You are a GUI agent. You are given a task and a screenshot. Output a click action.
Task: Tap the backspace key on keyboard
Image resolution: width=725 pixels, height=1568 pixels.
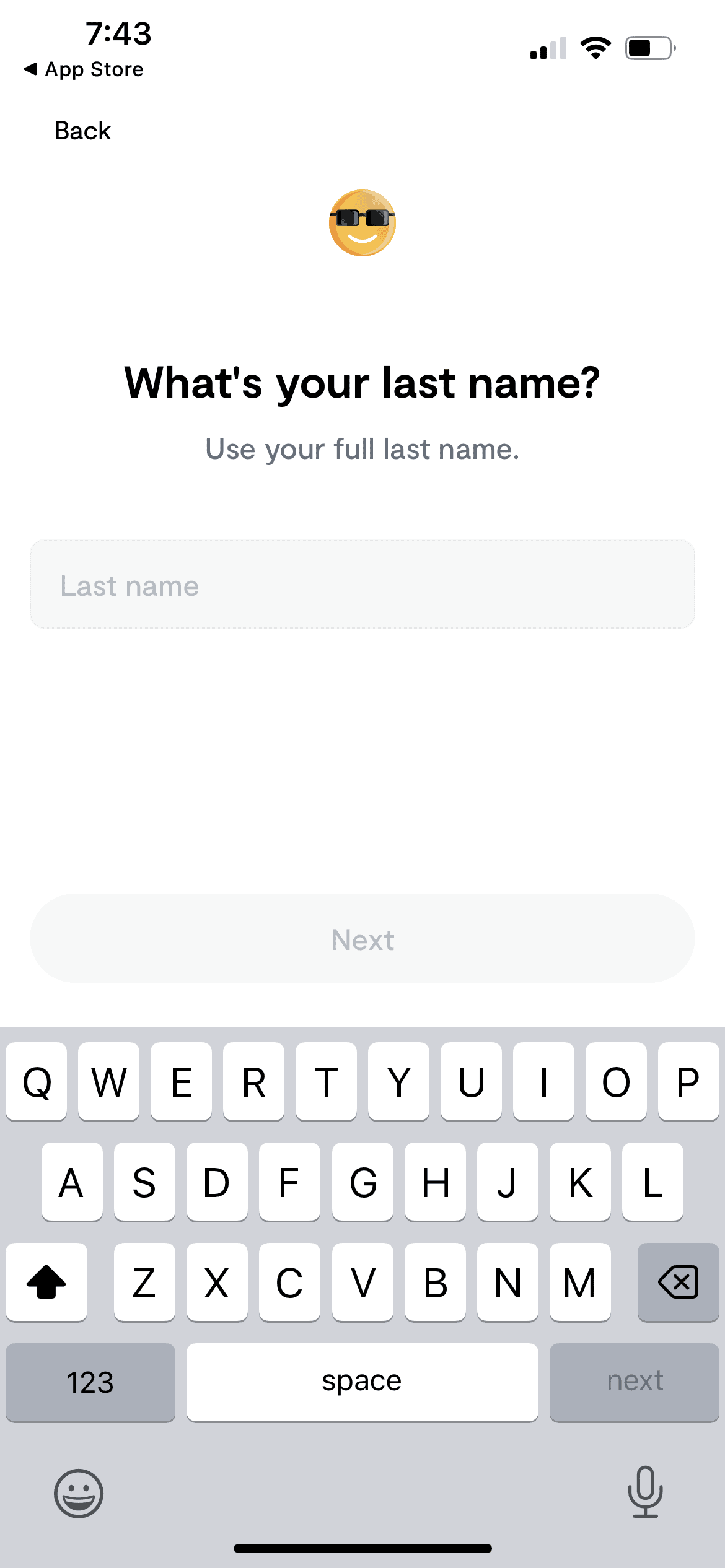click(x=678, y=1282)
